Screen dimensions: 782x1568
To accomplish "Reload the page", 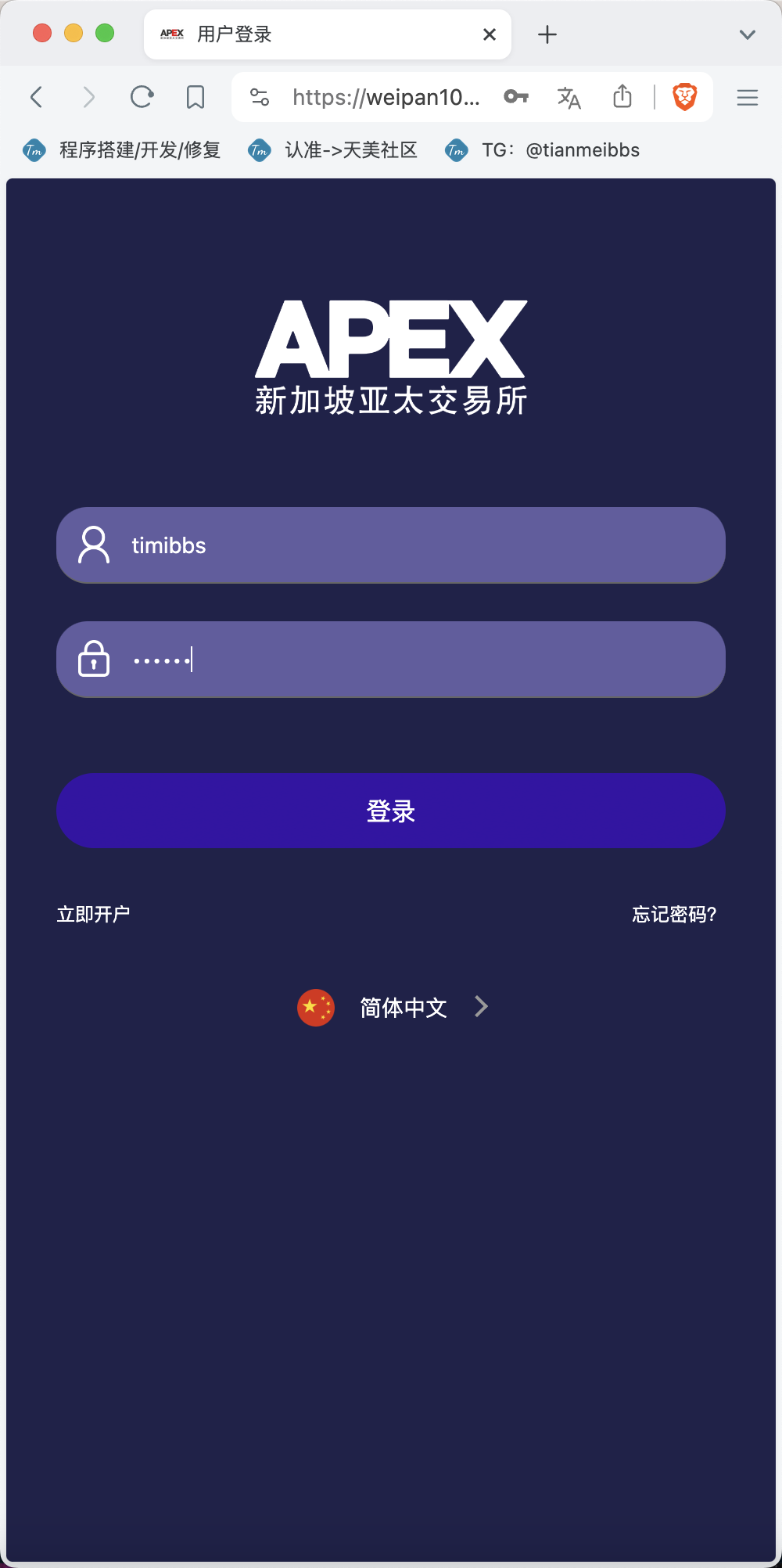I will click(x=142, y=97).
